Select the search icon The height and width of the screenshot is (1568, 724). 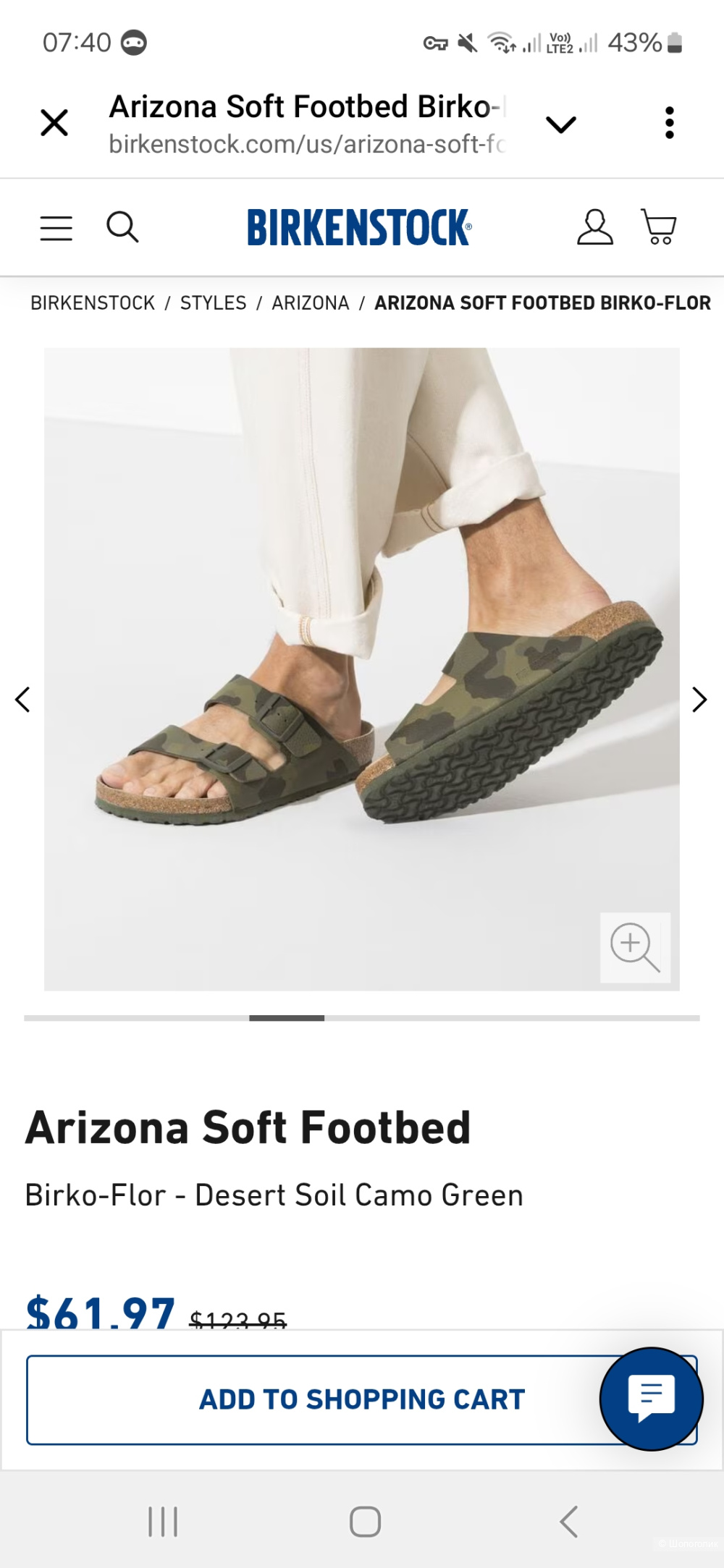tap(123, 226)
